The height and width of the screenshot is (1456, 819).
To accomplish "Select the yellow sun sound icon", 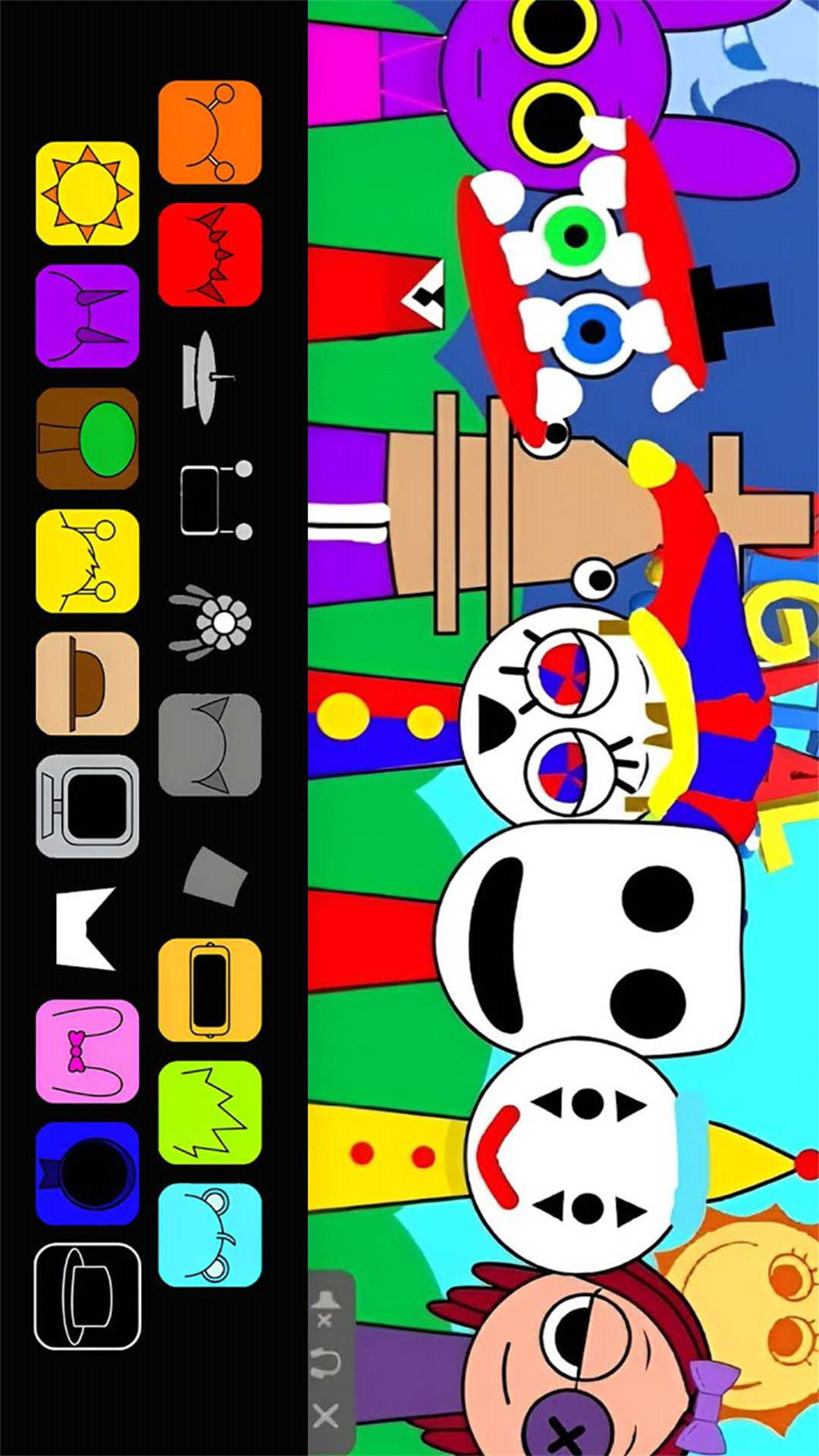I will (87, 193).
